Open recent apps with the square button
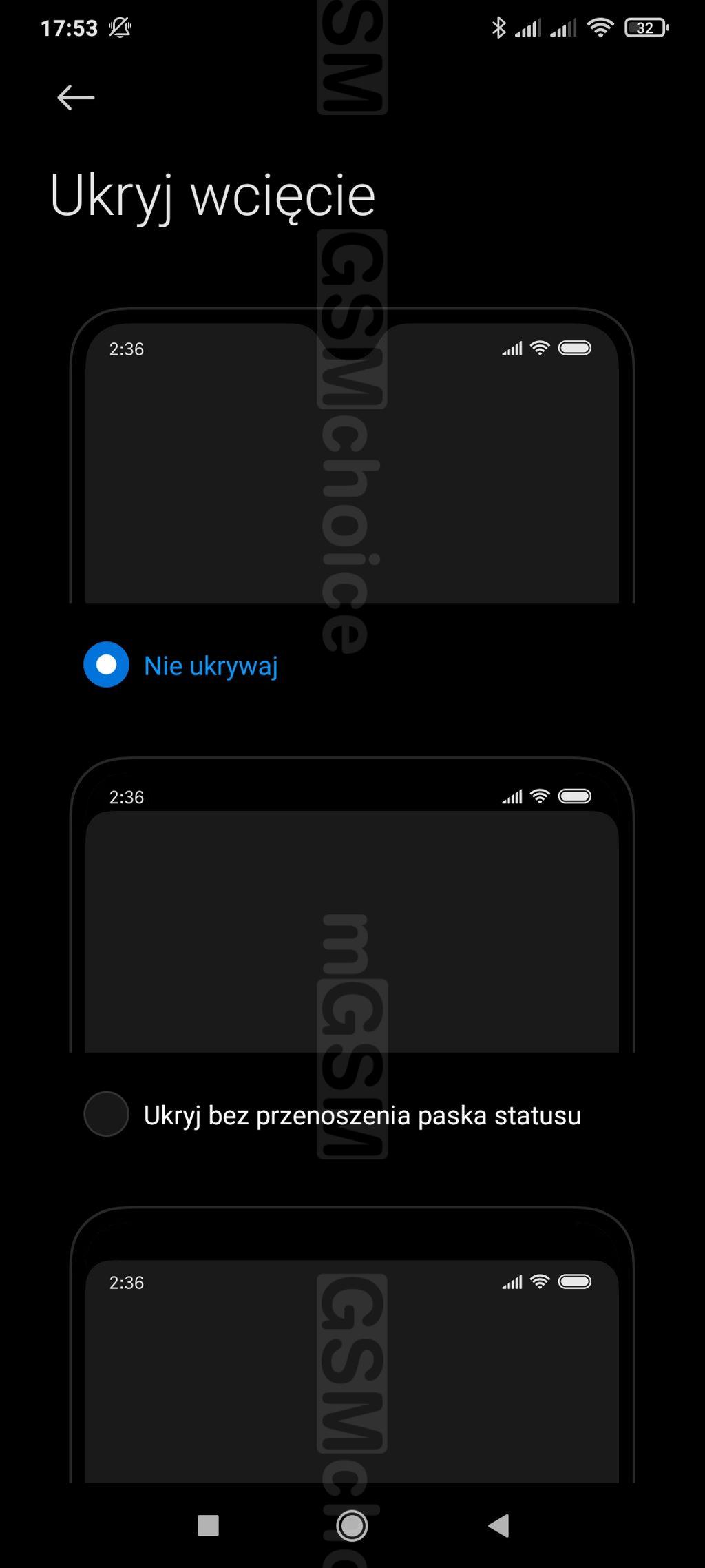 pyautogui.click(x=208, y=1525)
